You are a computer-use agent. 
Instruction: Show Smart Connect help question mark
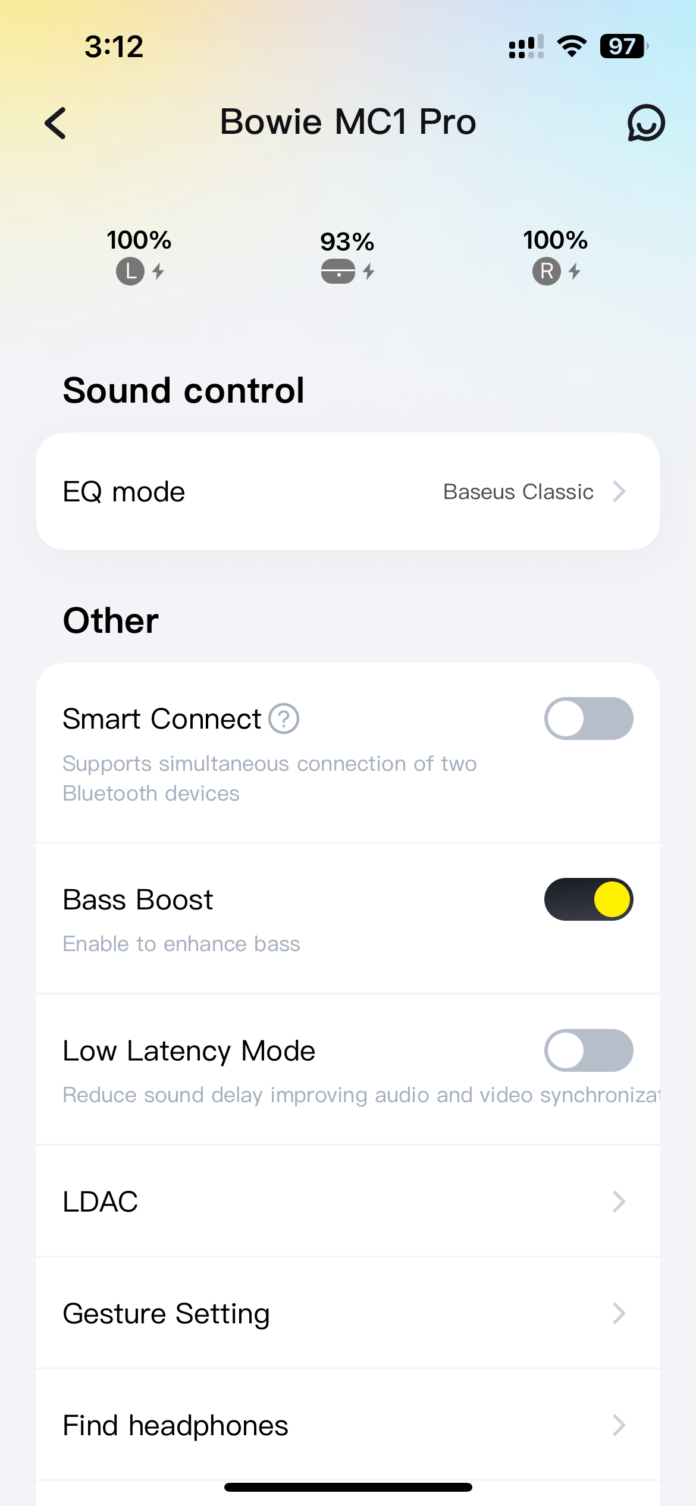click(284, 719)
